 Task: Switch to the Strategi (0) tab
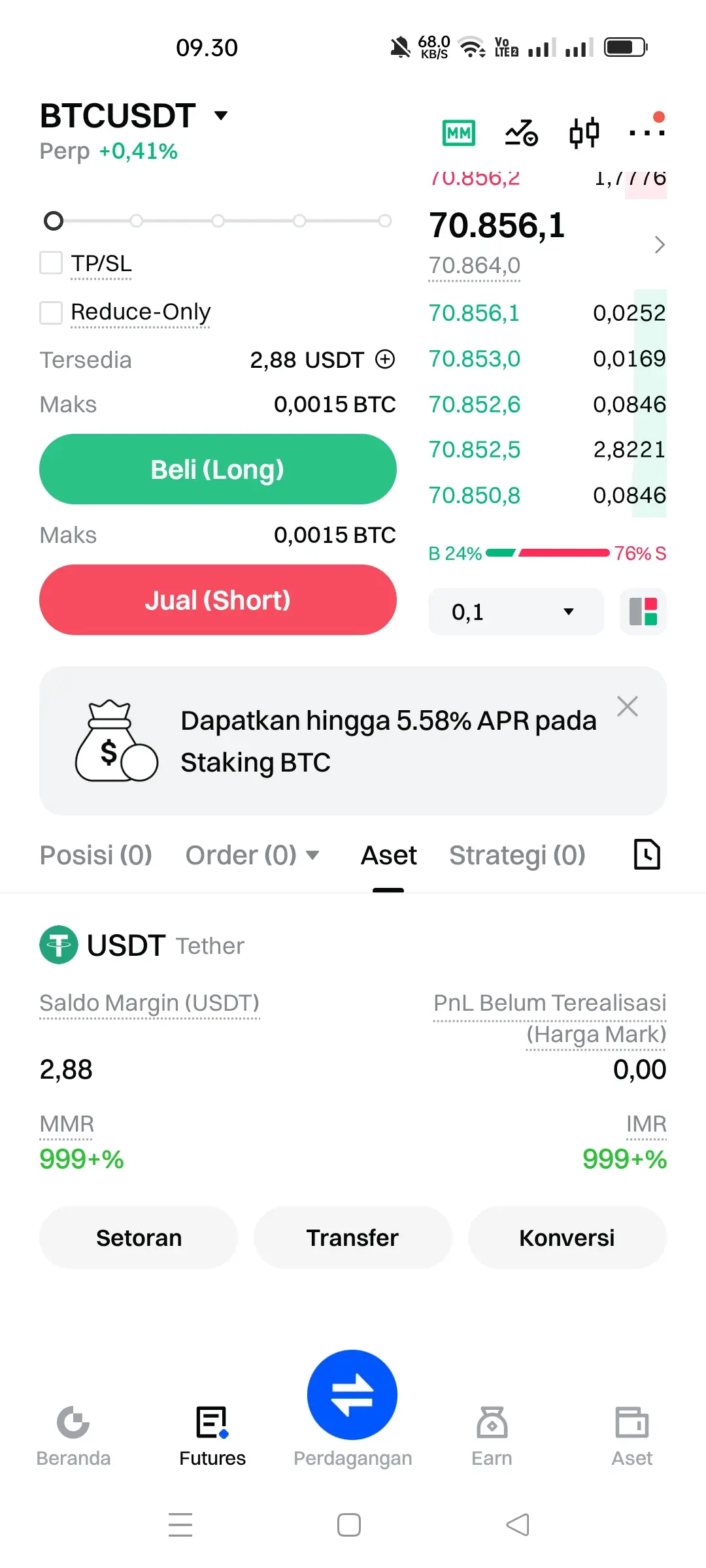click(517, 855)
